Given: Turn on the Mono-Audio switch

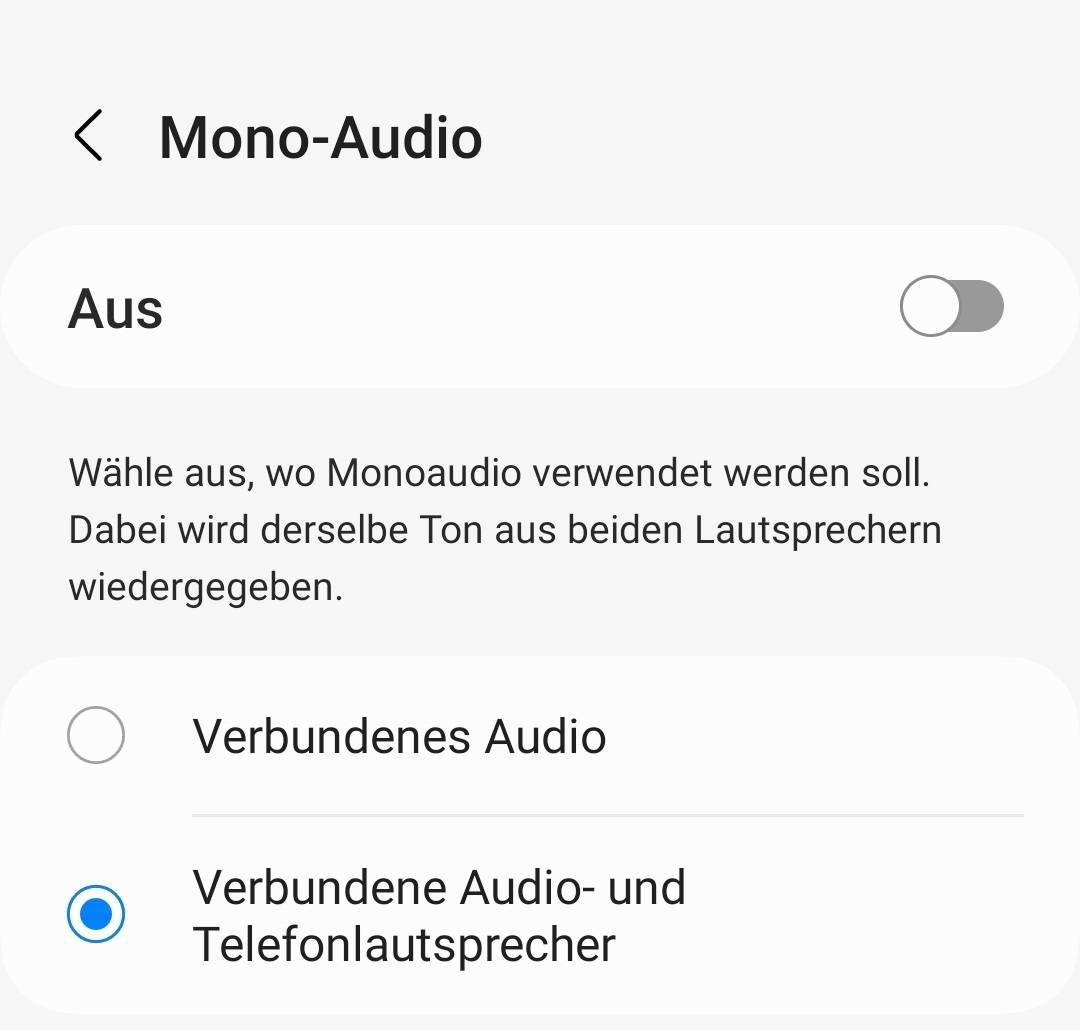Looking at the screenshot, I should coord(951,306).
